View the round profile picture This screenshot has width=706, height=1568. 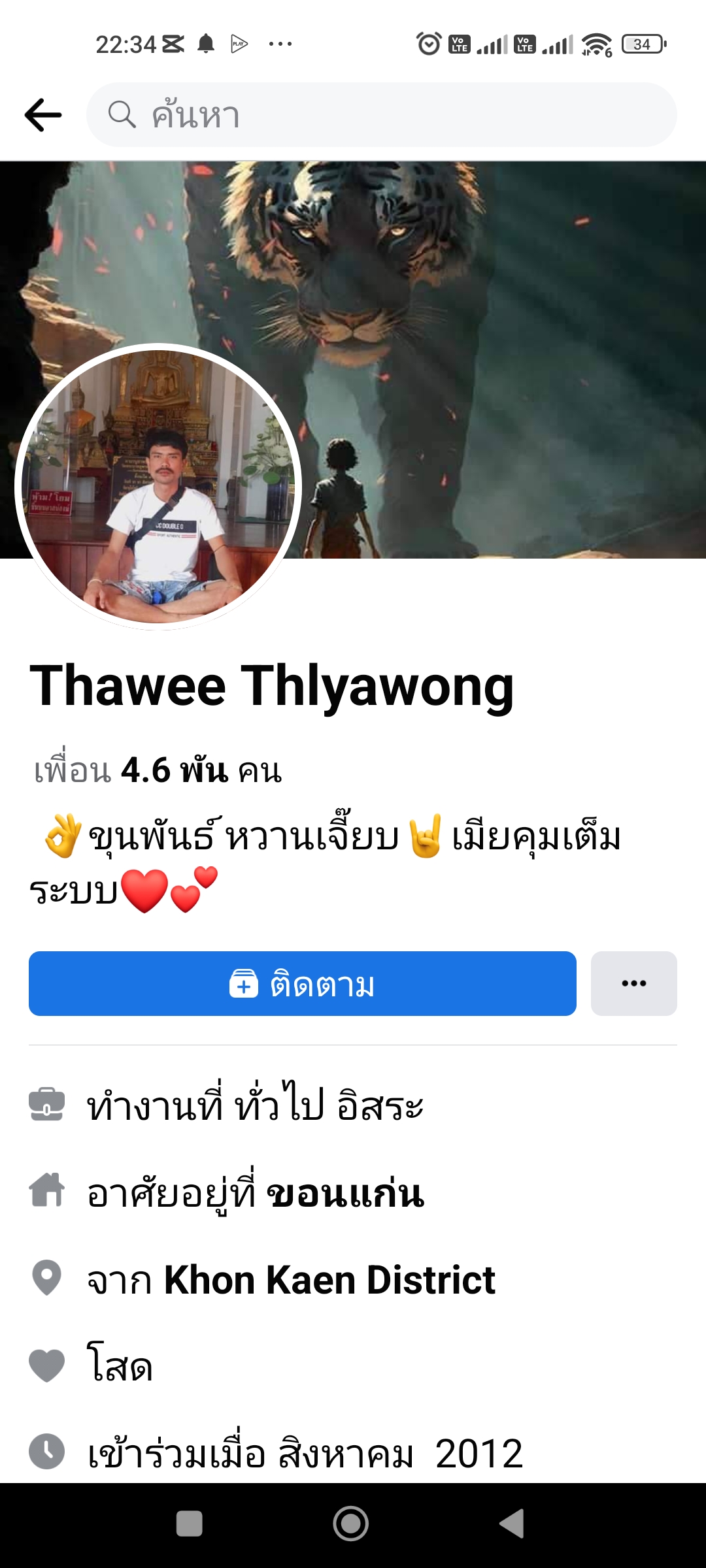pos(158,487)
